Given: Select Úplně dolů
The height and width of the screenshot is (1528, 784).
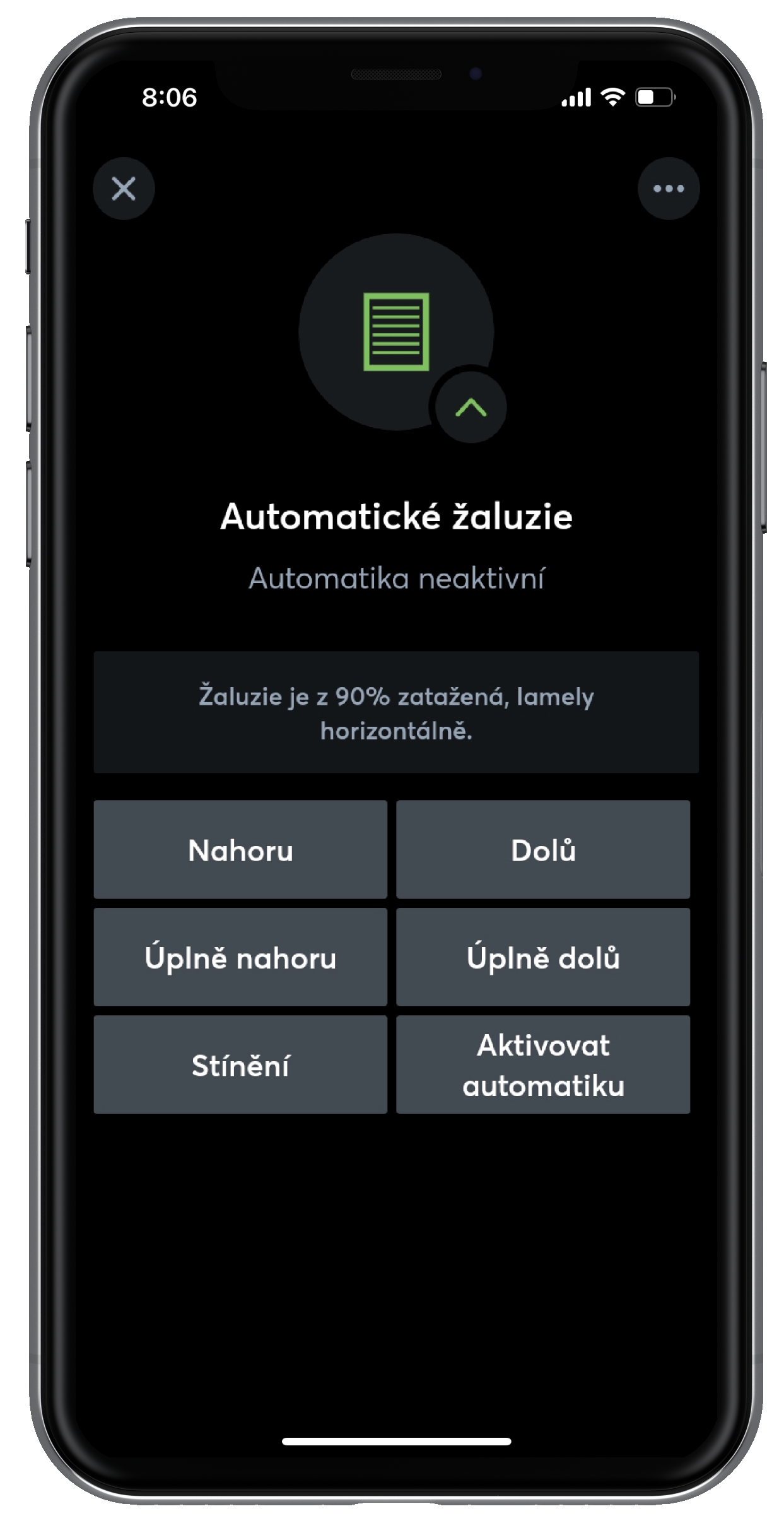Looking at the screenshot, I should [542, 957].
